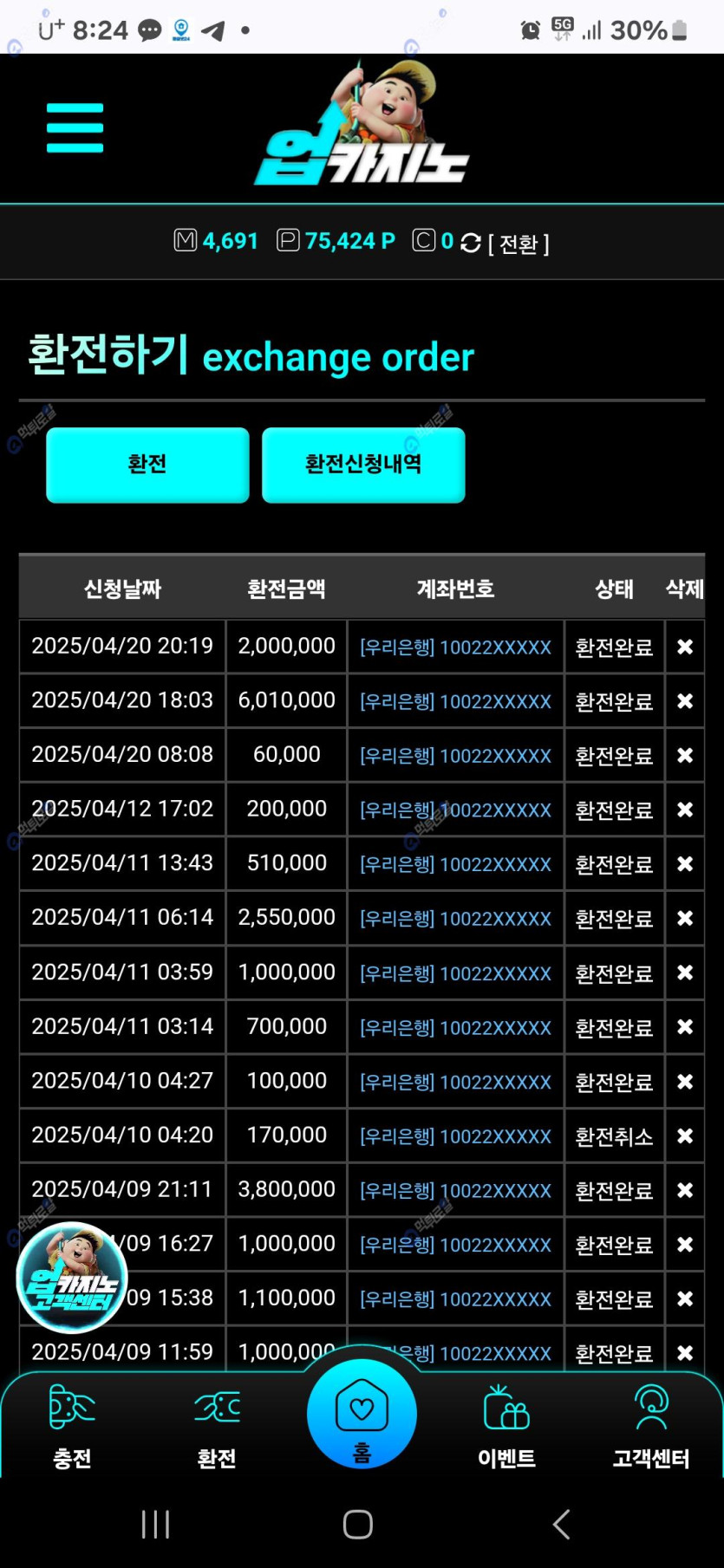
Task: Delete the 2025/04/20 18:03 entry
Action: 685,700
